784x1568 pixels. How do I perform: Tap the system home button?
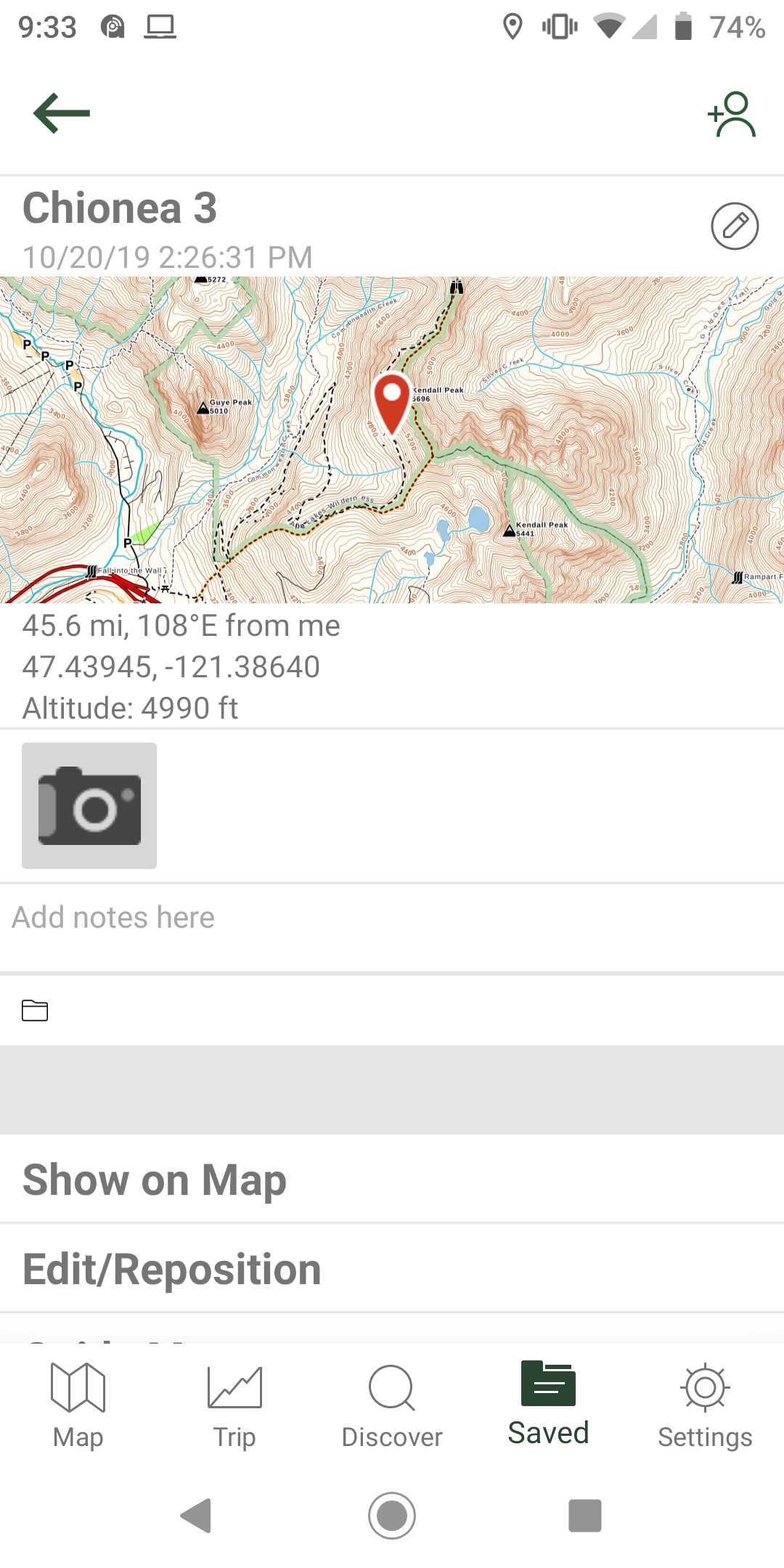392,1516
